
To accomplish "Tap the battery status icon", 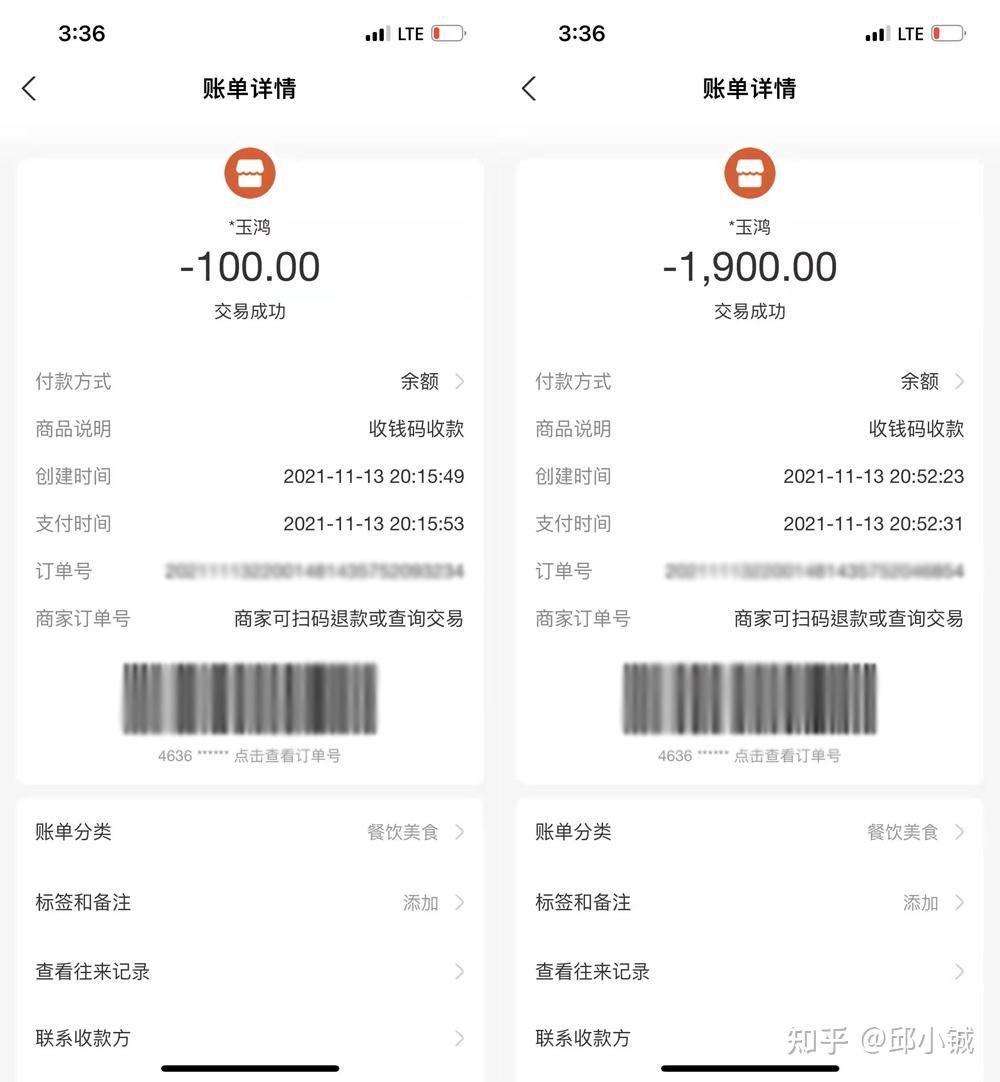I will point(447,33).
